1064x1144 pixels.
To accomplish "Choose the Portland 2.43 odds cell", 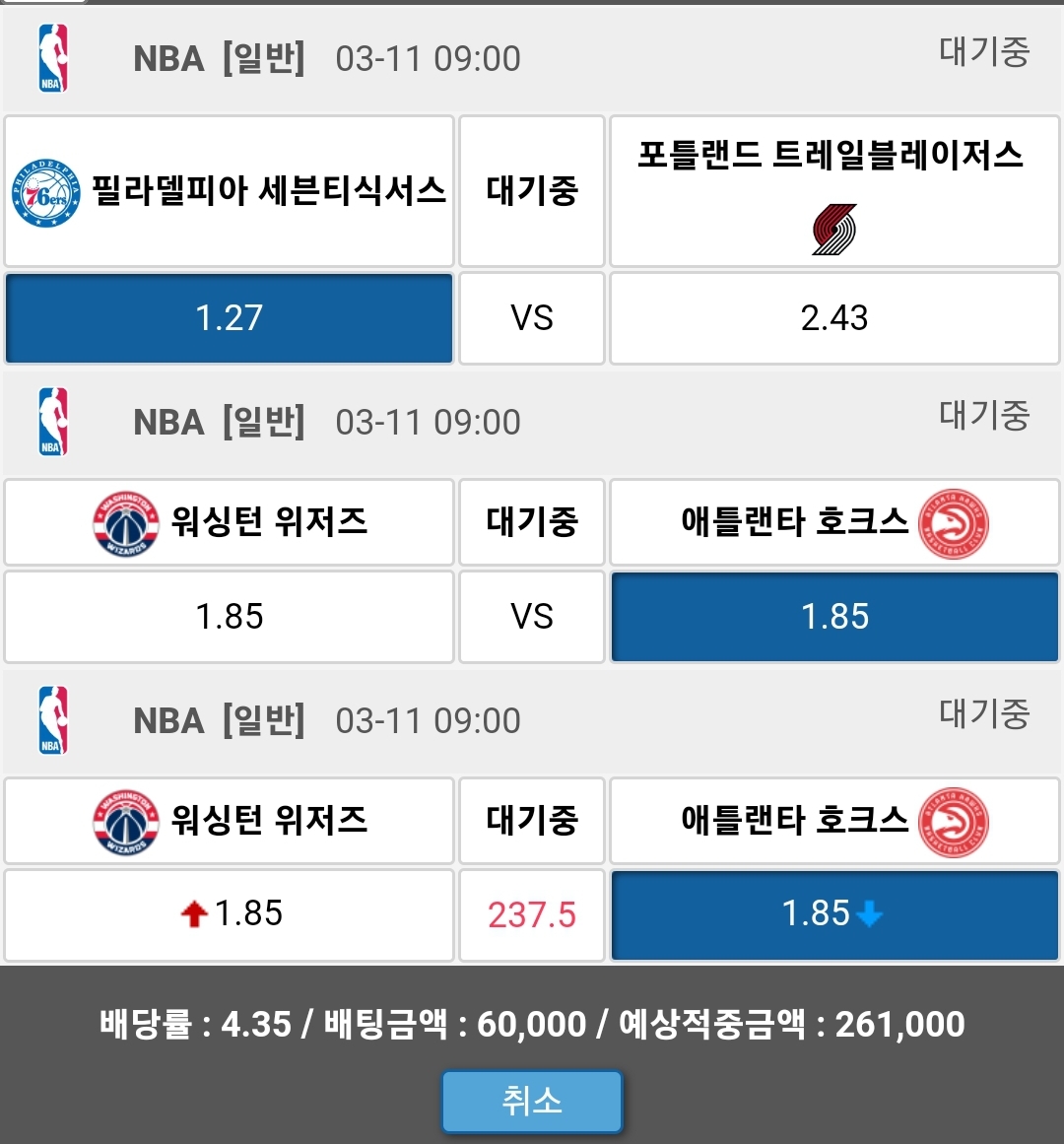I will [x=834, y=318].
